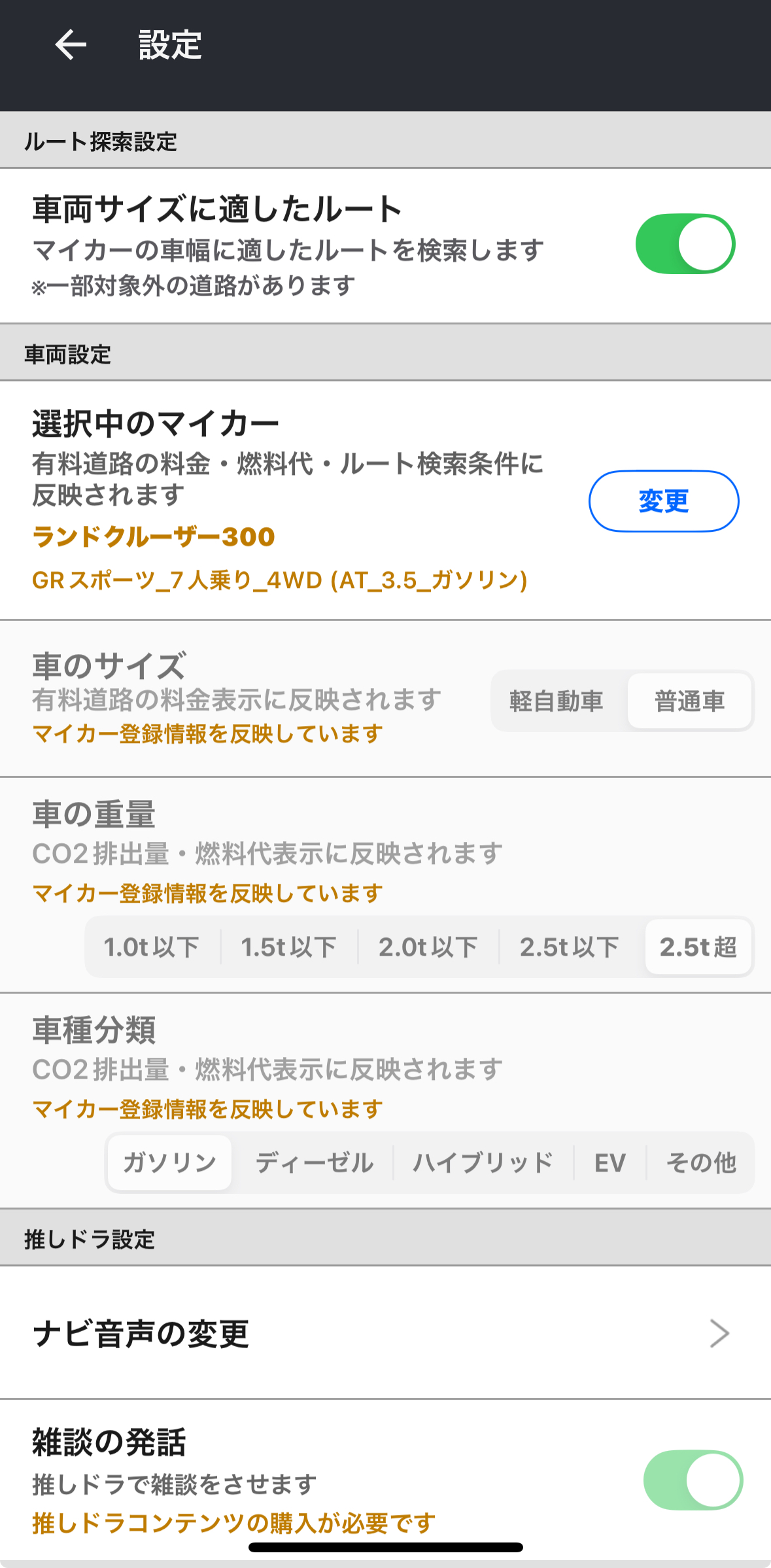This screenshot has width=771, height=1568.
Task: Select 軽自動車 for car size
Action: coord(556,701)
